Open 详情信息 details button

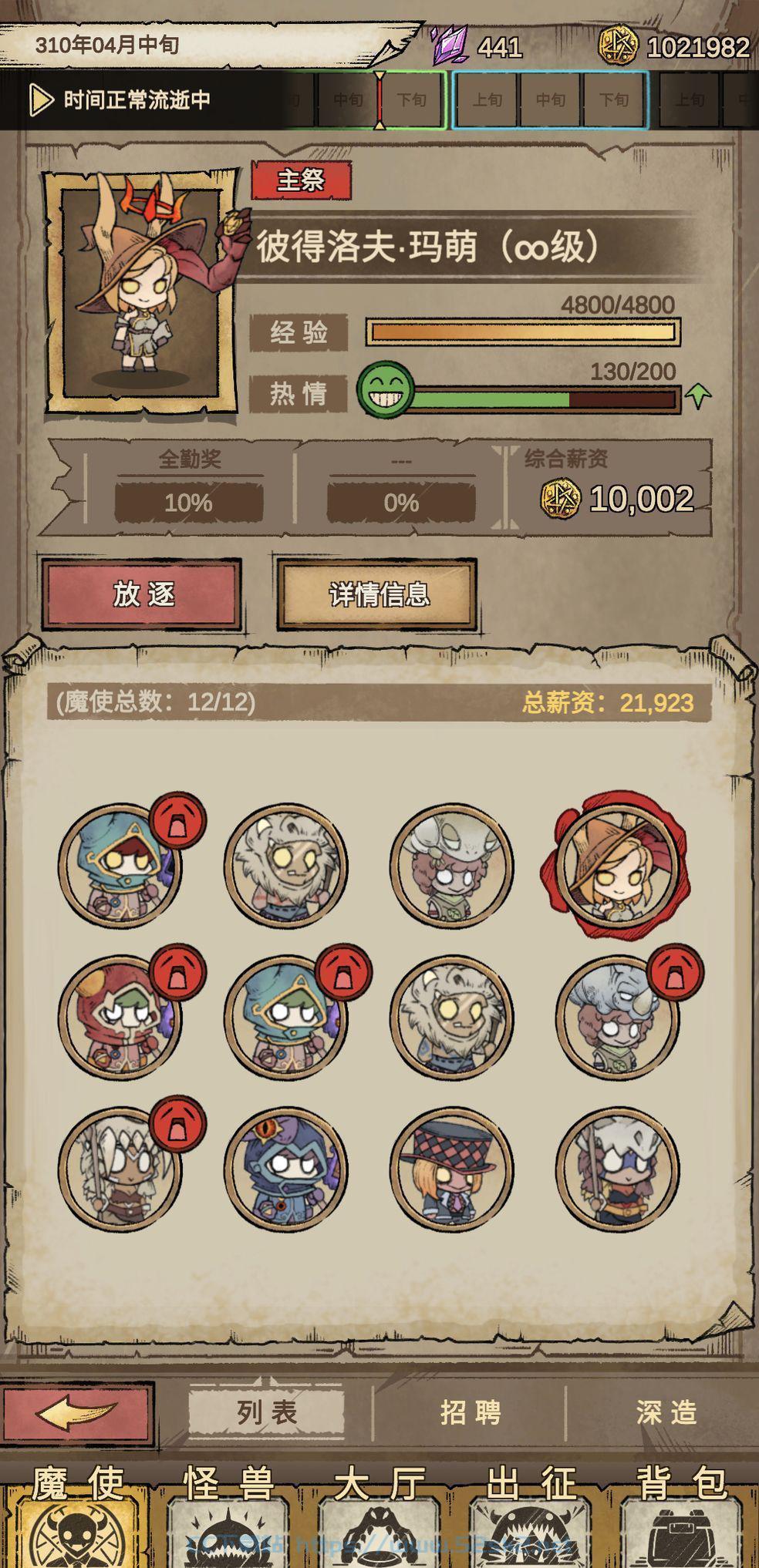[377, 594]
